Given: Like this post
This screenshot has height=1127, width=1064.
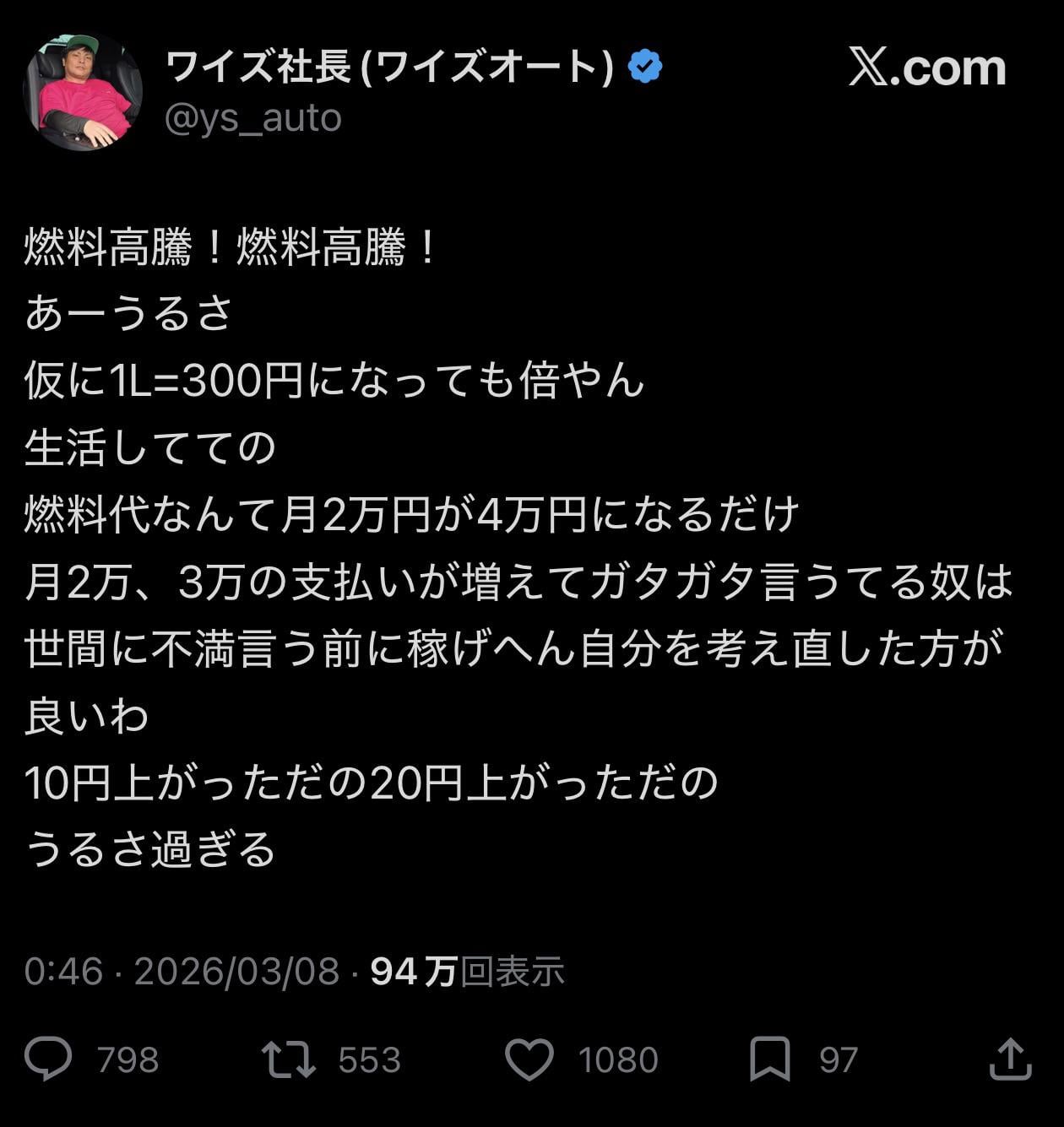Looking at the screenshot, I should point(529,1059).
